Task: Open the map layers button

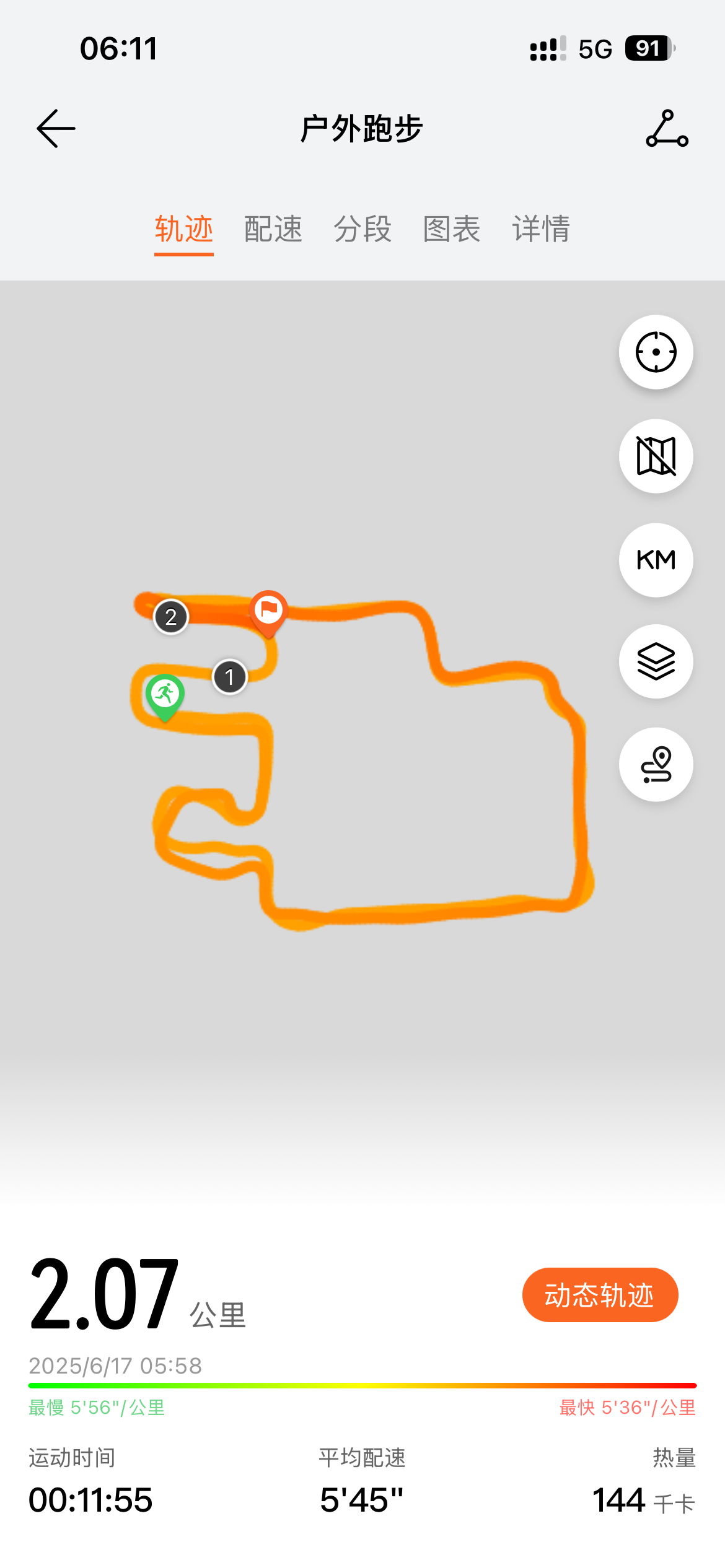Action: coord(656,661)
